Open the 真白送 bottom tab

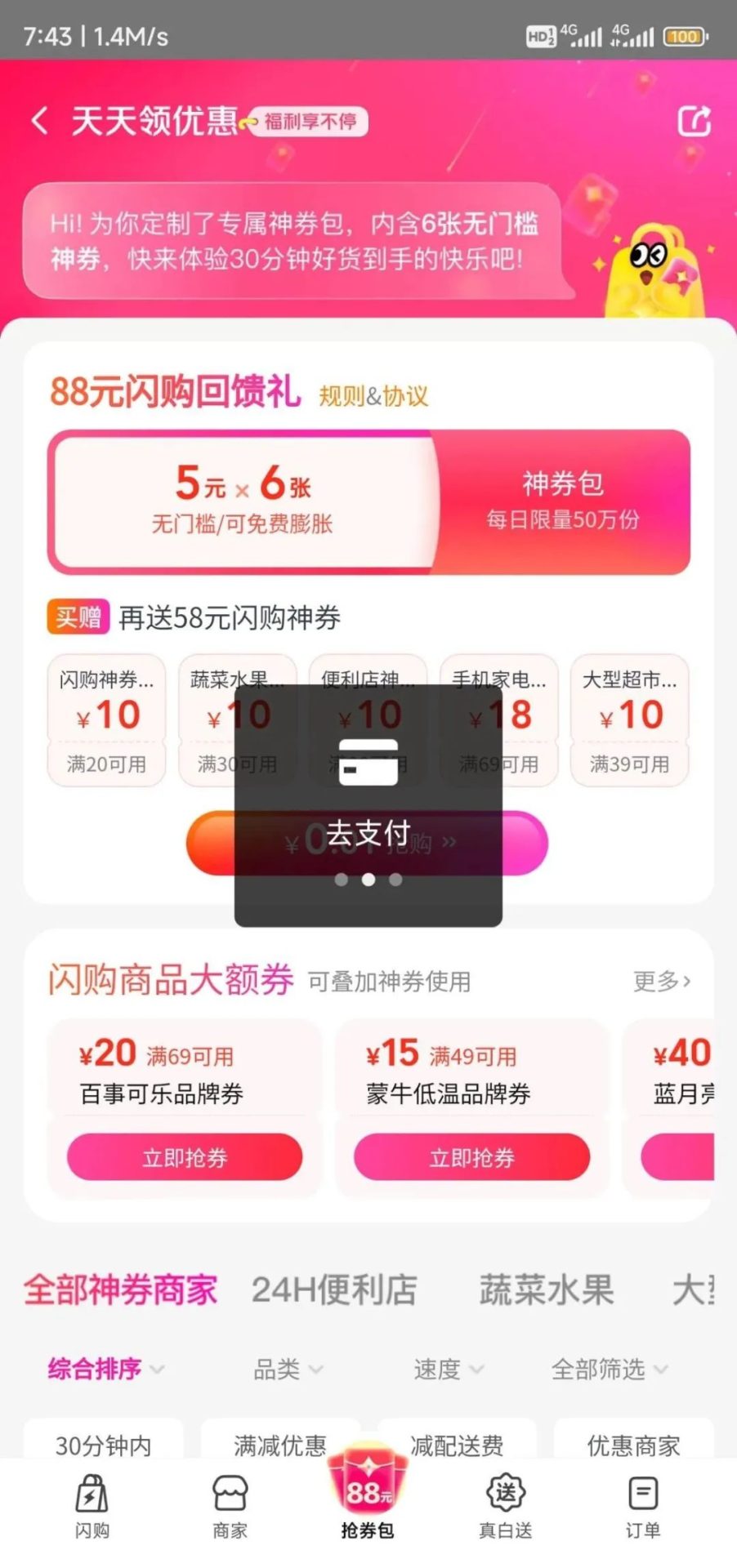pos(506,1508)
